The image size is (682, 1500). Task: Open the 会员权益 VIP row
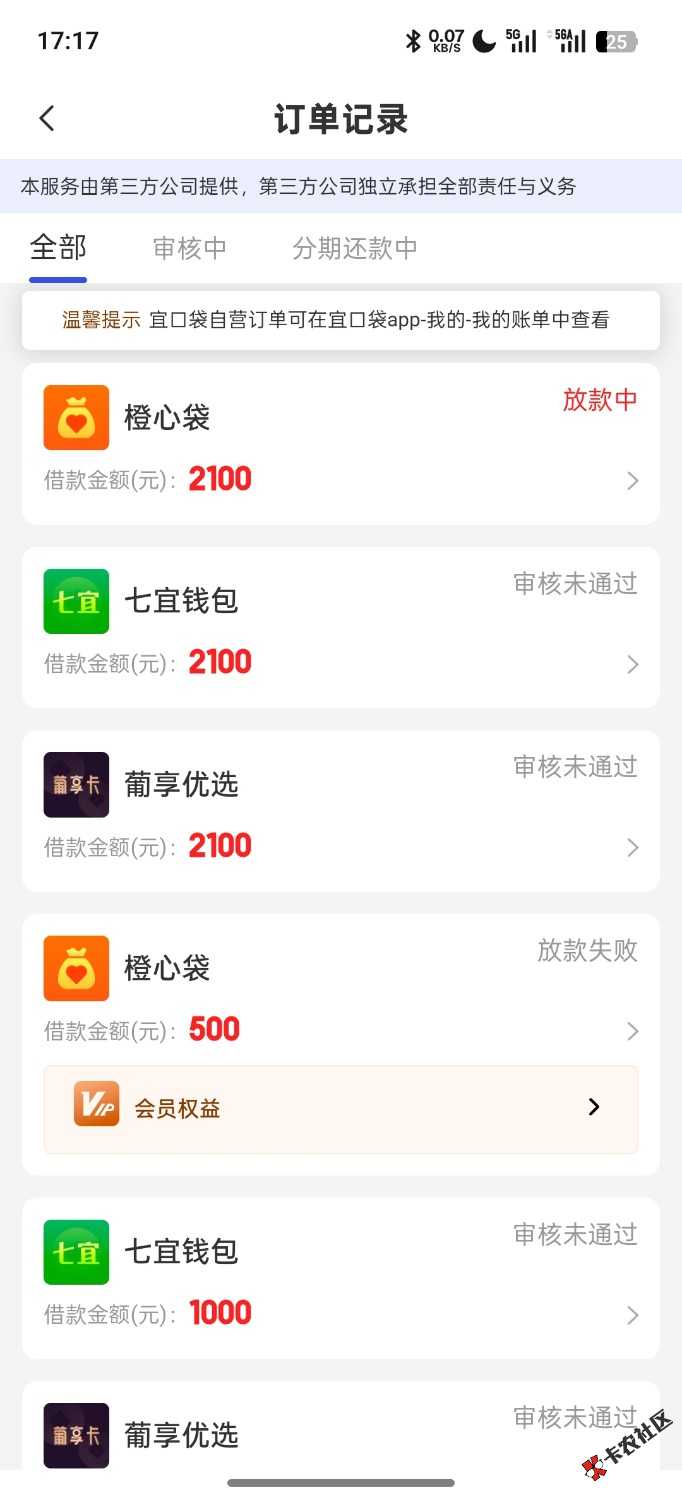click(340, 1108)
